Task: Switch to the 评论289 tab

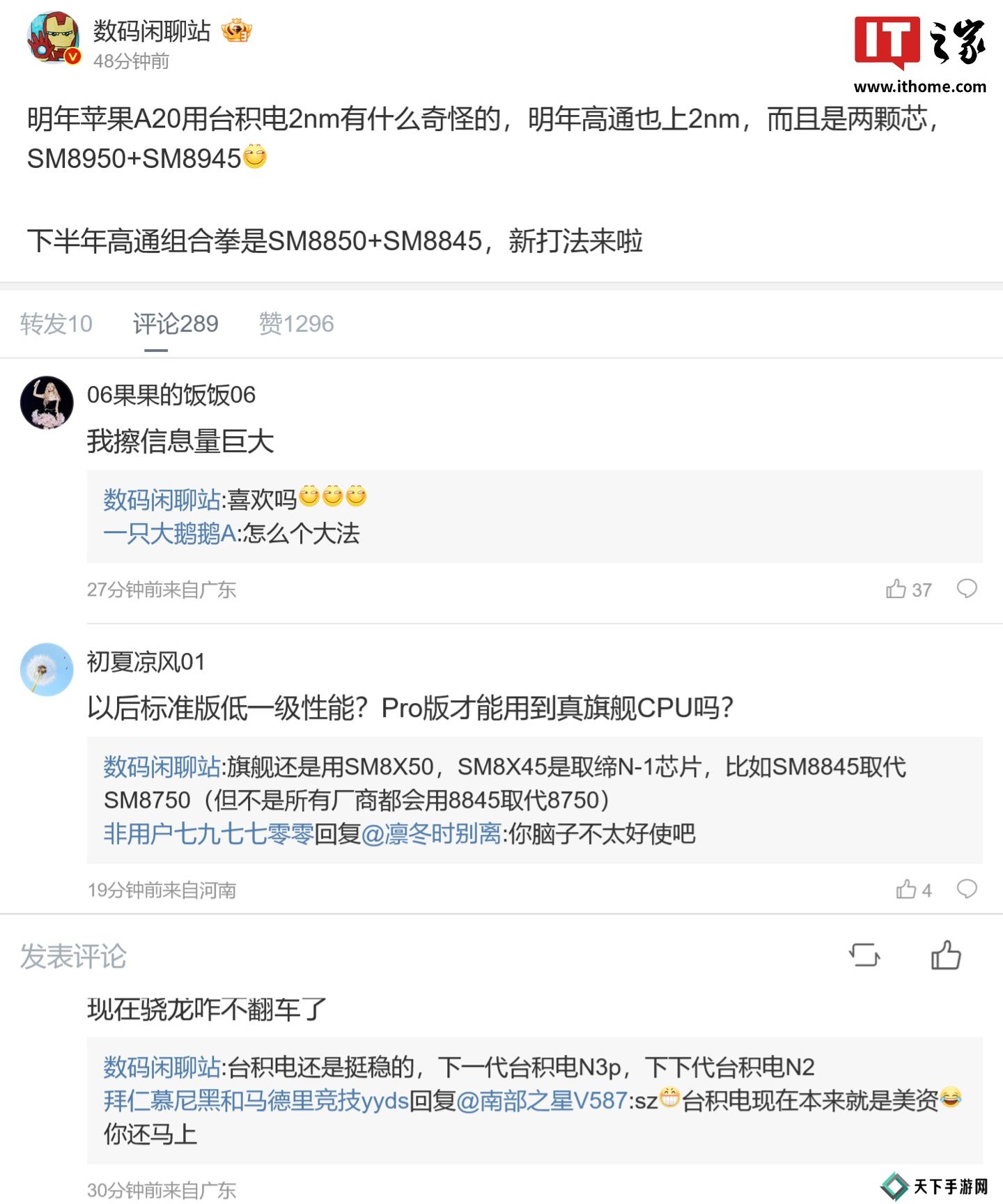Action: click(x=176, y=324)
